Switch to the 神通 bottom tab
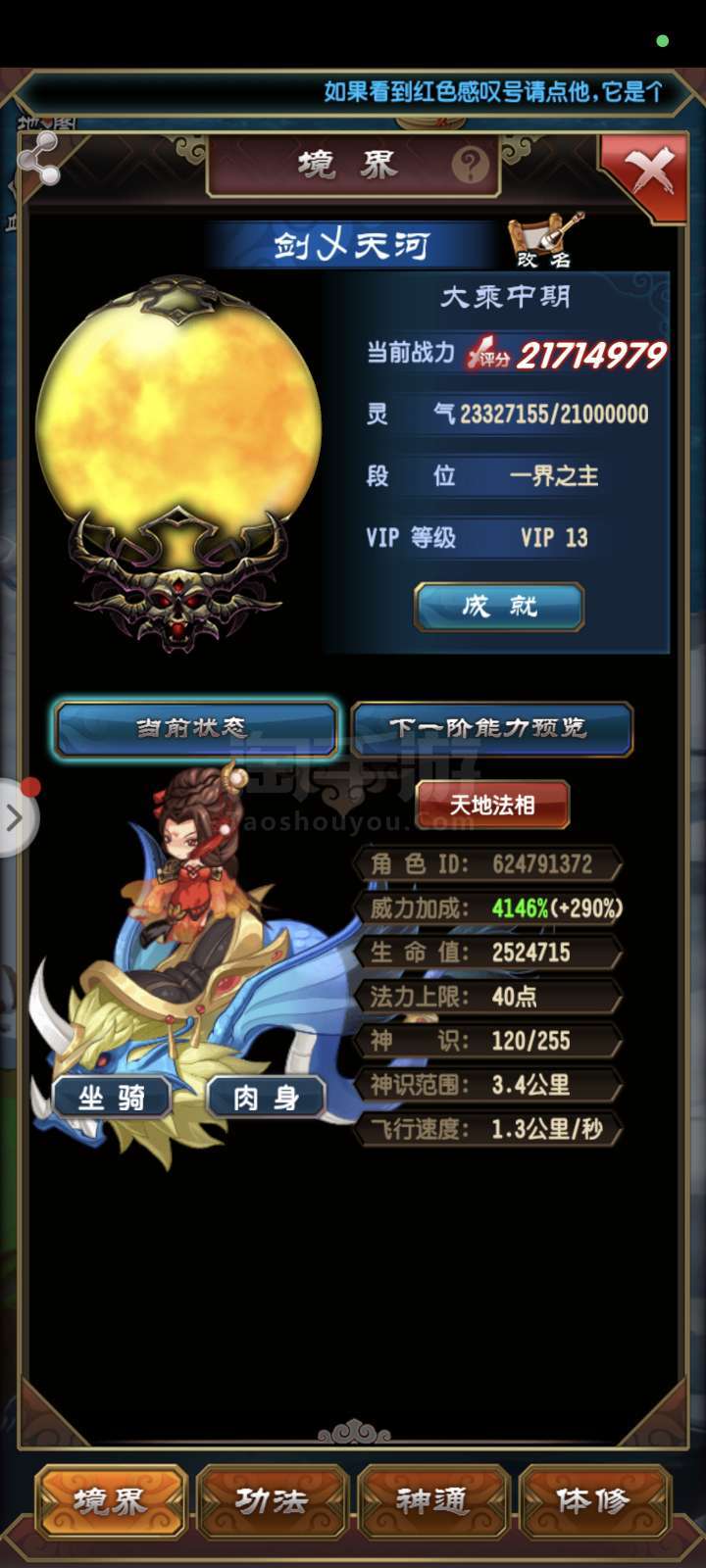 tap(433, 1500)
